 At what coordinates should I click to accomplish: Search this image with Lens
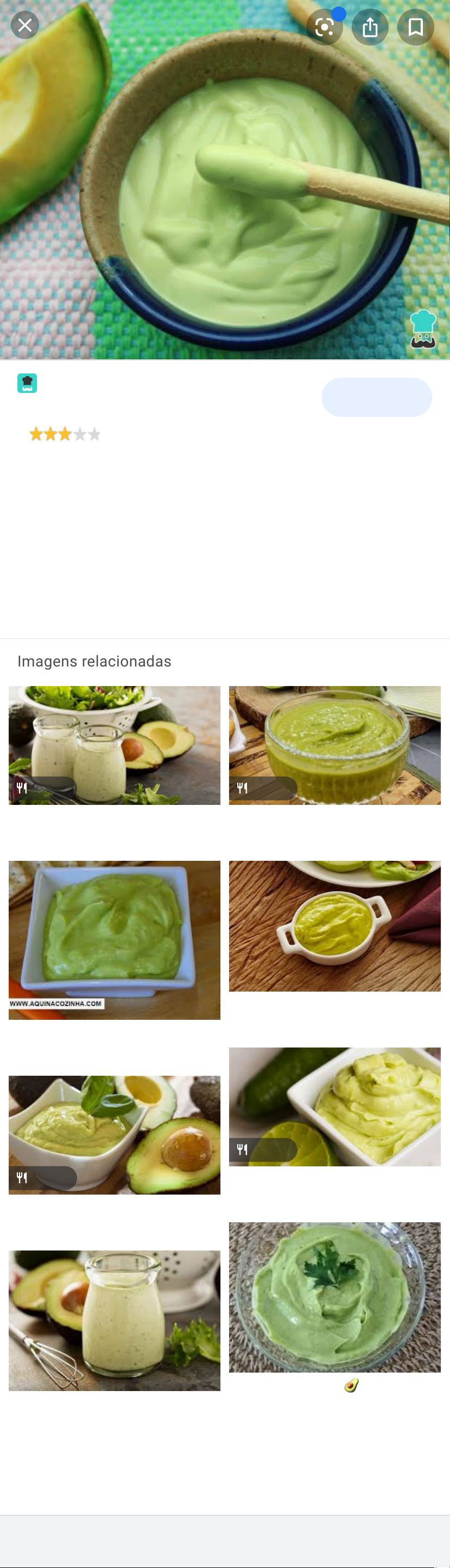tap(325, 27)
